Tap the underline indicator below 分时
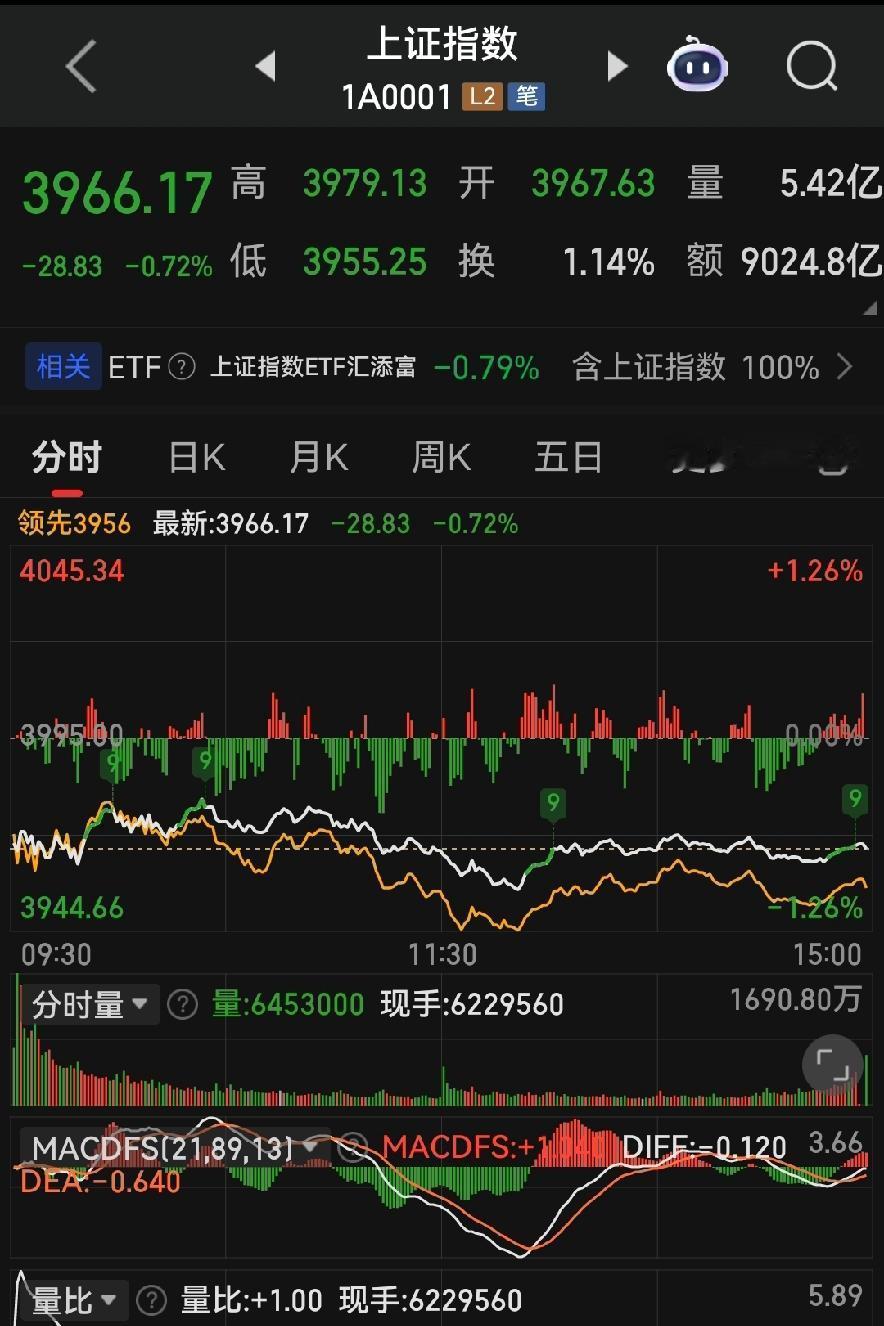 click(67, 492)
